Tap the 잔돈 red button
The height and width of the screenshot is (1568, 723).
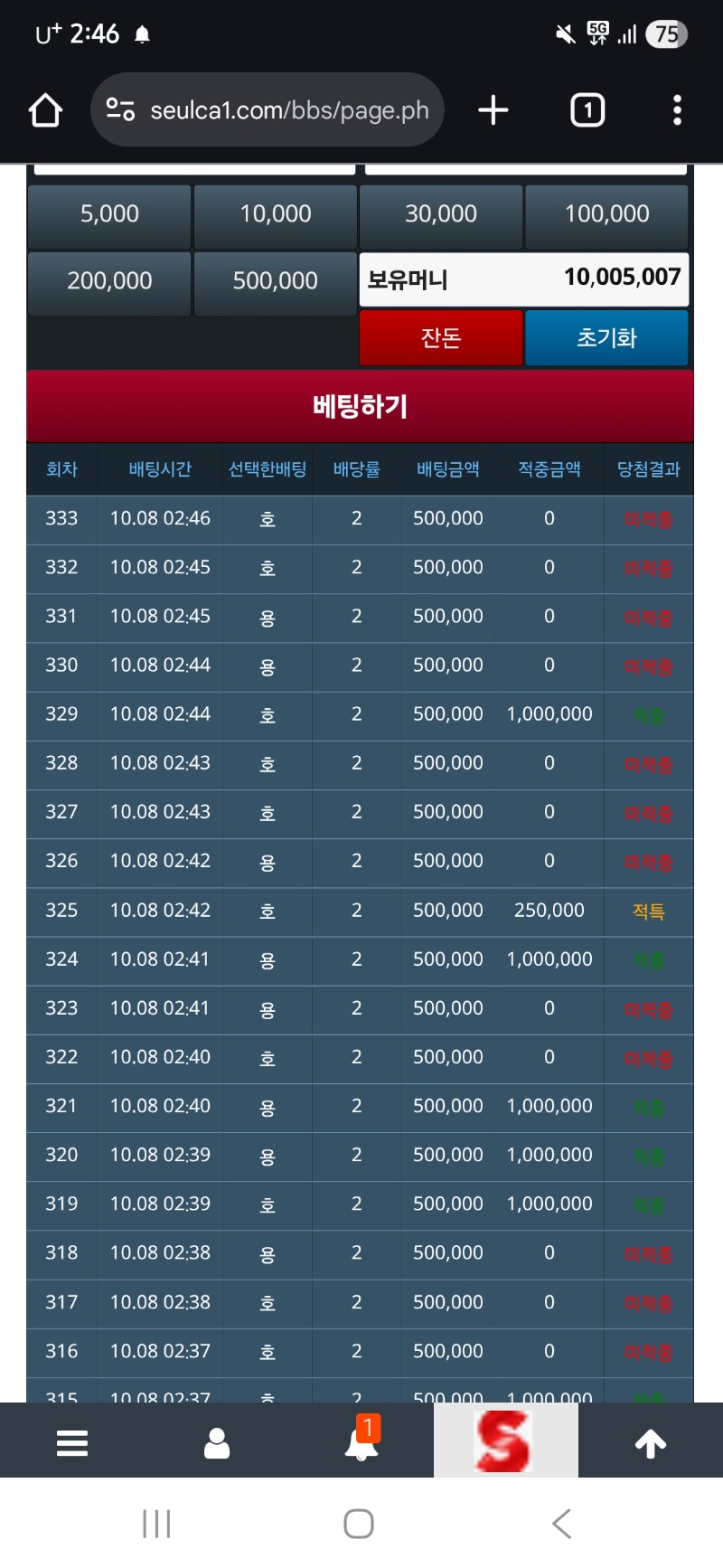441,338
